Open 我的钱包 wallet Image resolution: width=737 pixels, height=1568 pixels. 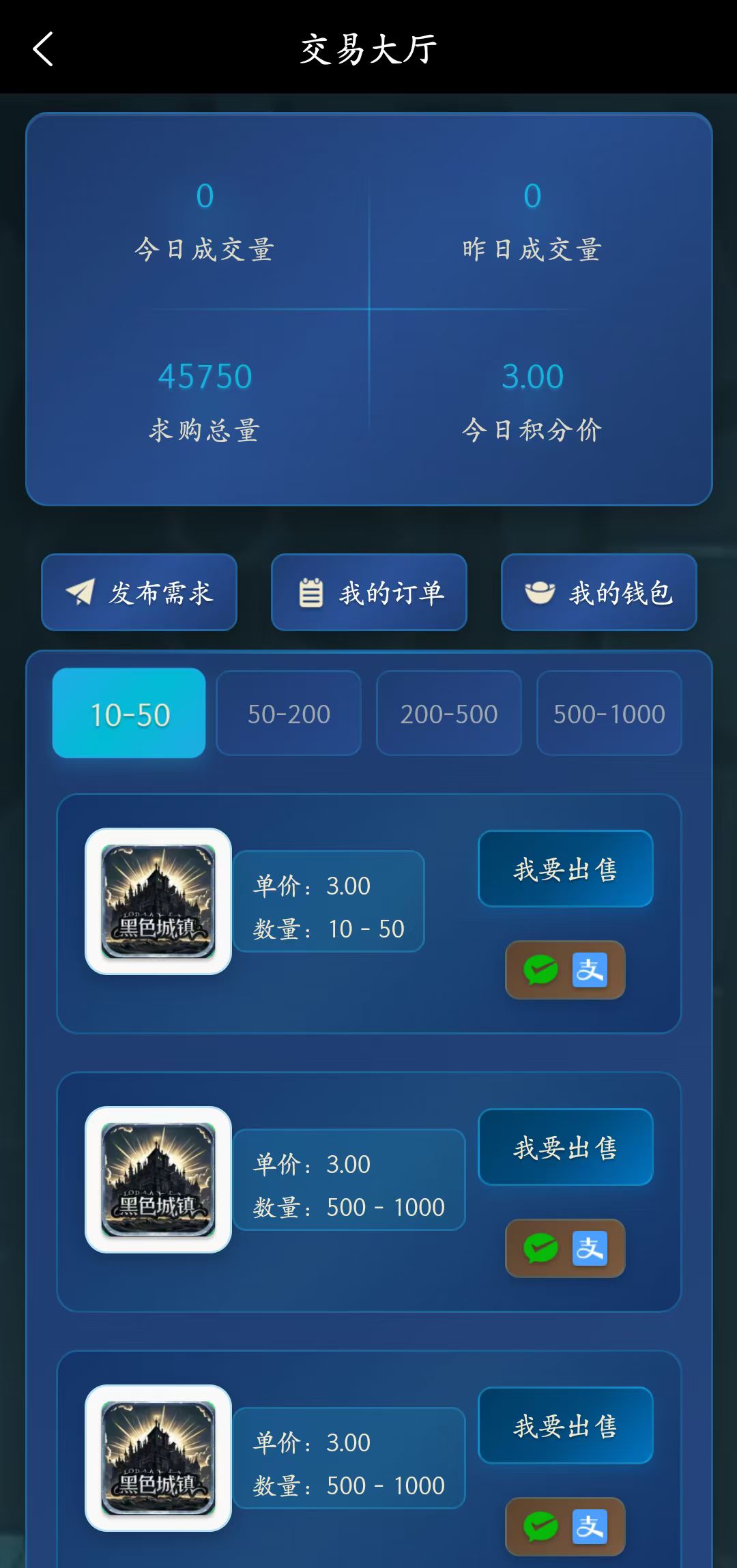[x=599, y=592]
